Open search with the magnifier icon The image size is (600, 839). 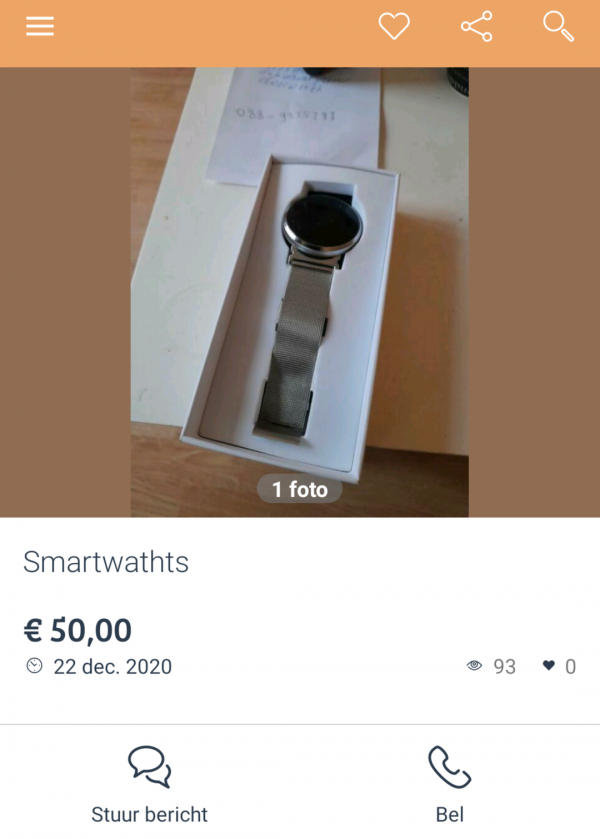558,27
